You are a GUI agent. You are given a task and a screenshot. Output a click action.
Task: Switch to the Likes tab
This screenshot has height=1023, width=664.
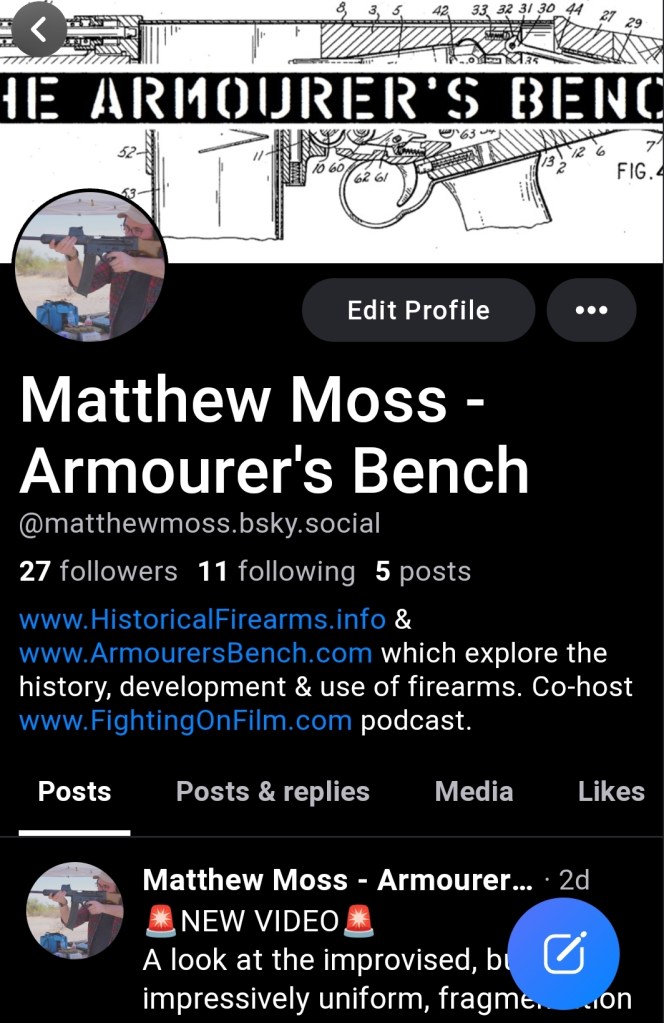(x=610, y=792)
